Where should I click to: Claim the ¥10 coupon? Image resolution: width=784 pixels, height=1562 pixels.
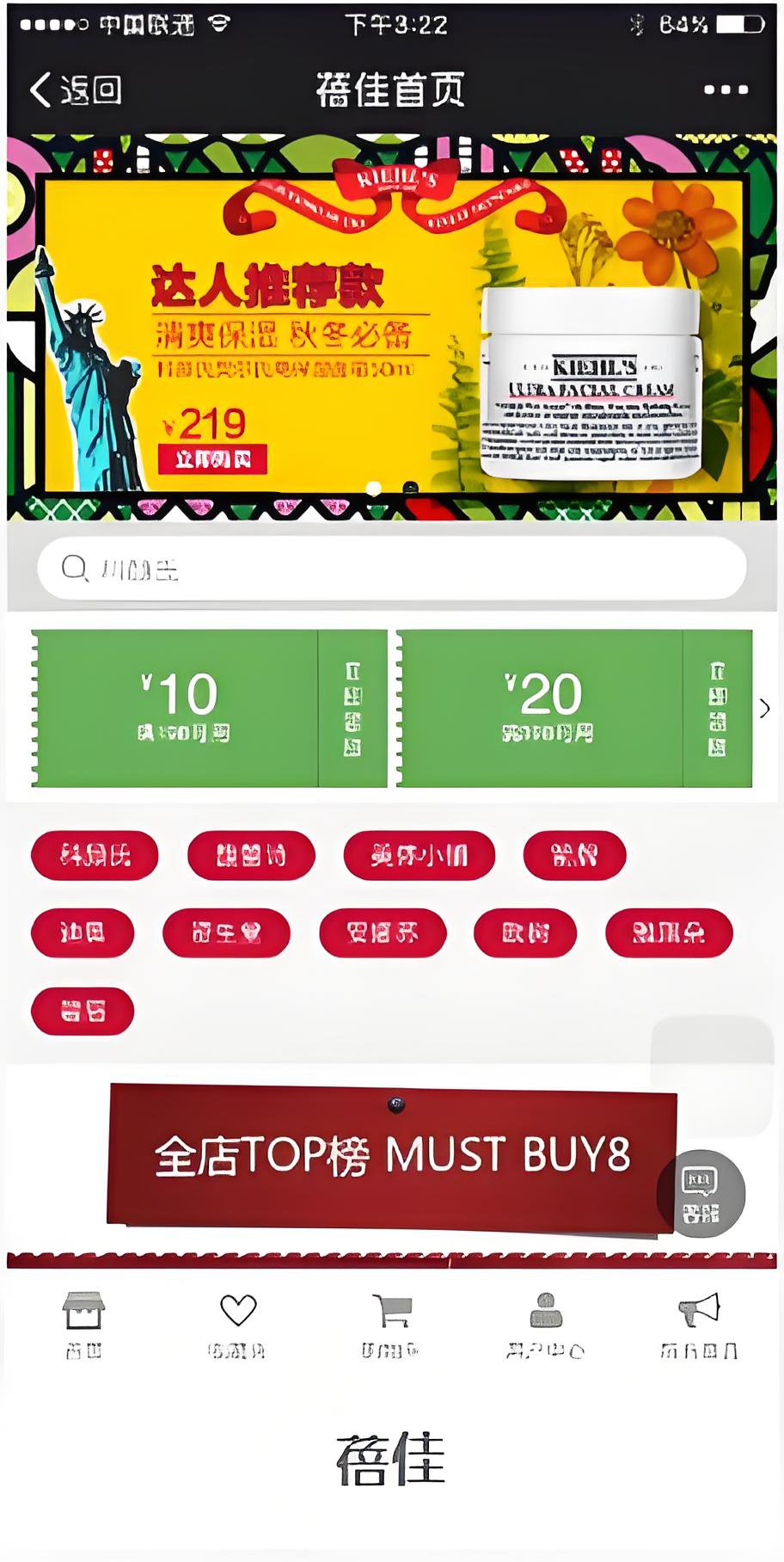pyautogui.click(x=209, y=709)
